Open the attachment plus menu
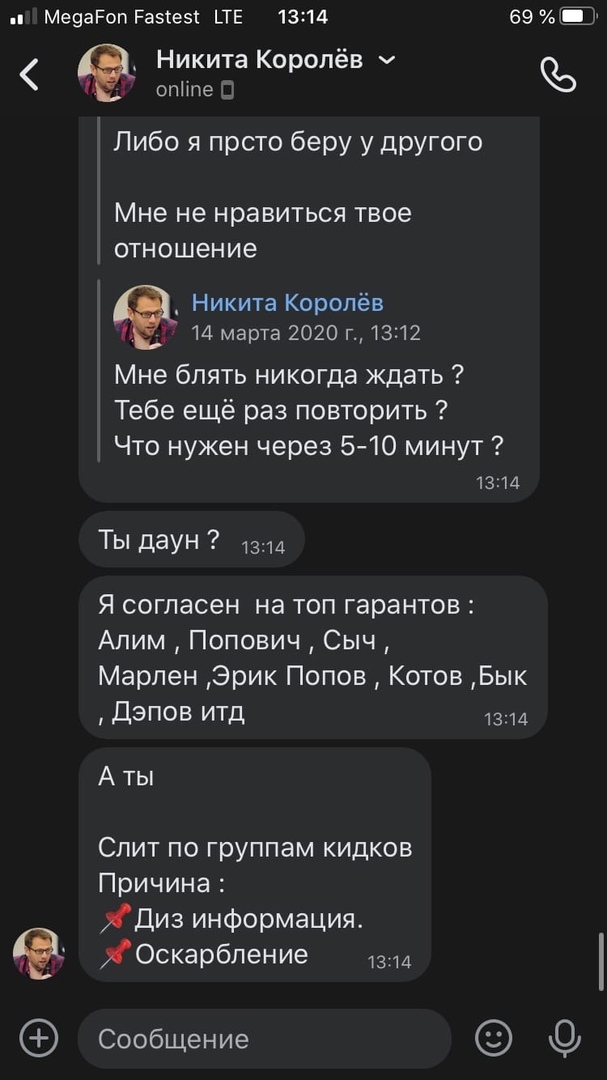607x1080 pixels. pyautogui.click(x=38, y=1038)
